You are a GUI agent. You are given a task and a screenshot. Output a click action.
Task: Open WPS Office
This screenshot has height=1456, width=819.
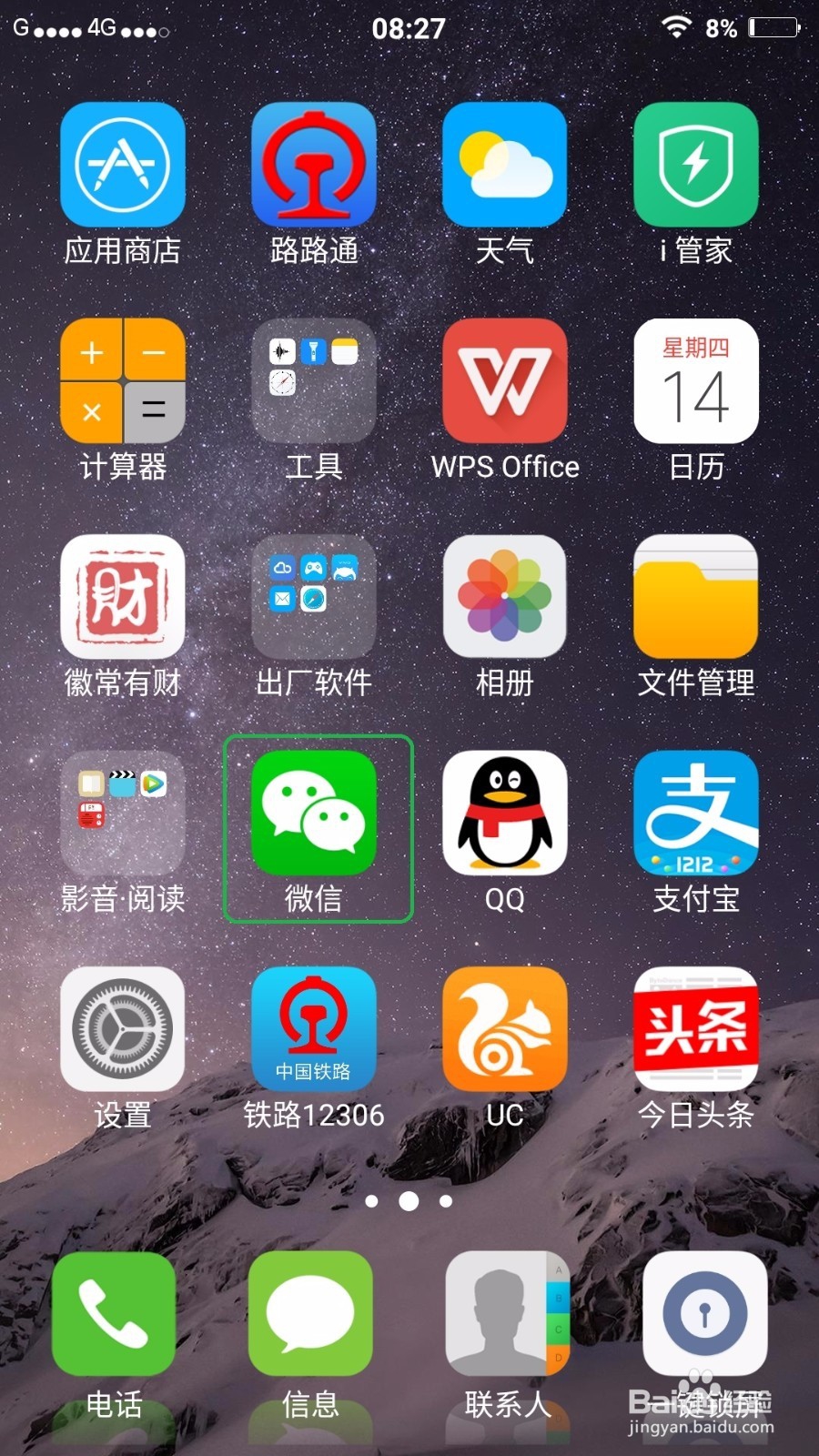pyautogui.click(x=505, y=382)
